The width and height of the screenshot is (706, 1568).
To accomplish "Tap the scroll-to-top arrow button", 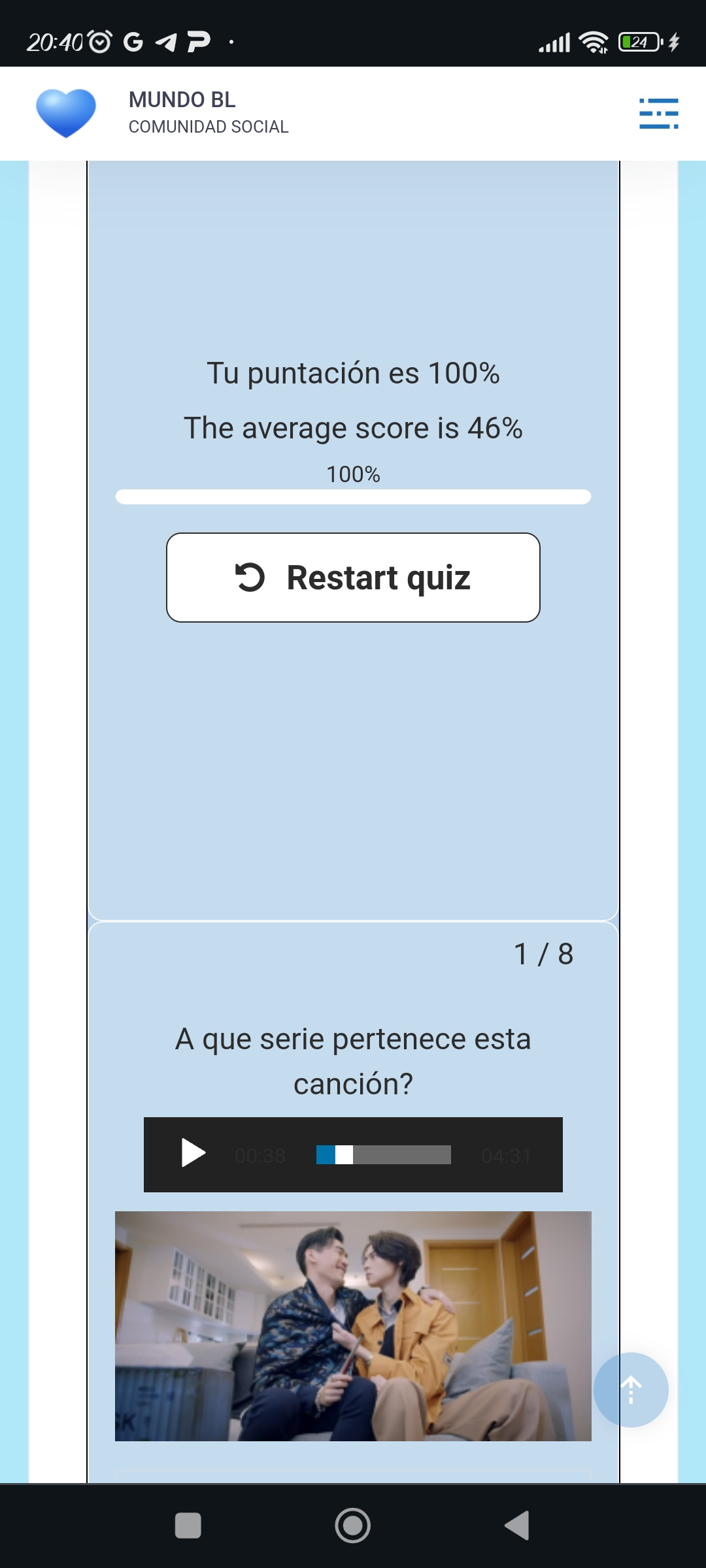I will click(x=630, y=1390).
